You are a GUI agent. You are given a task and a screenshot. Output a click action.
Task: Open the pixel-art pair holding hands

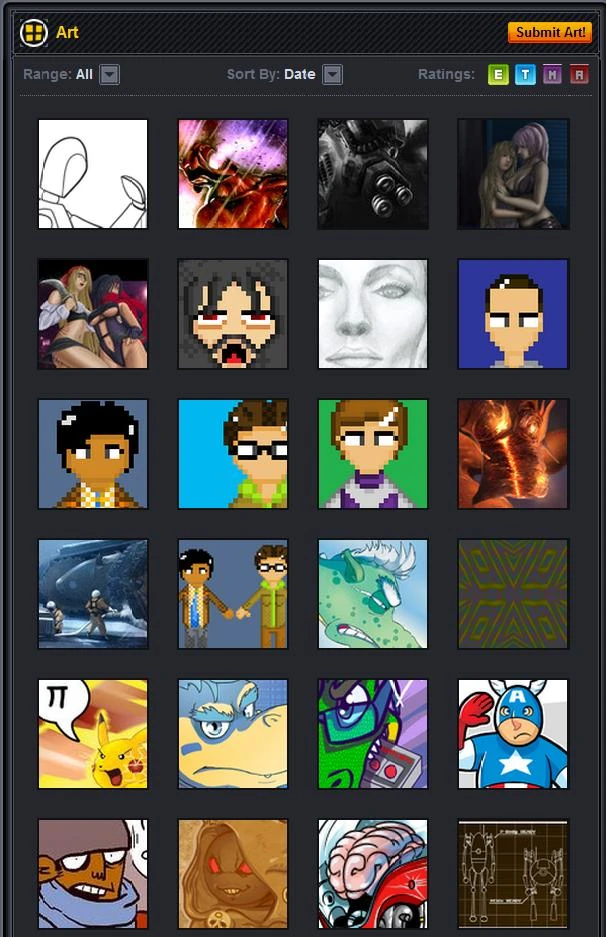233,594
